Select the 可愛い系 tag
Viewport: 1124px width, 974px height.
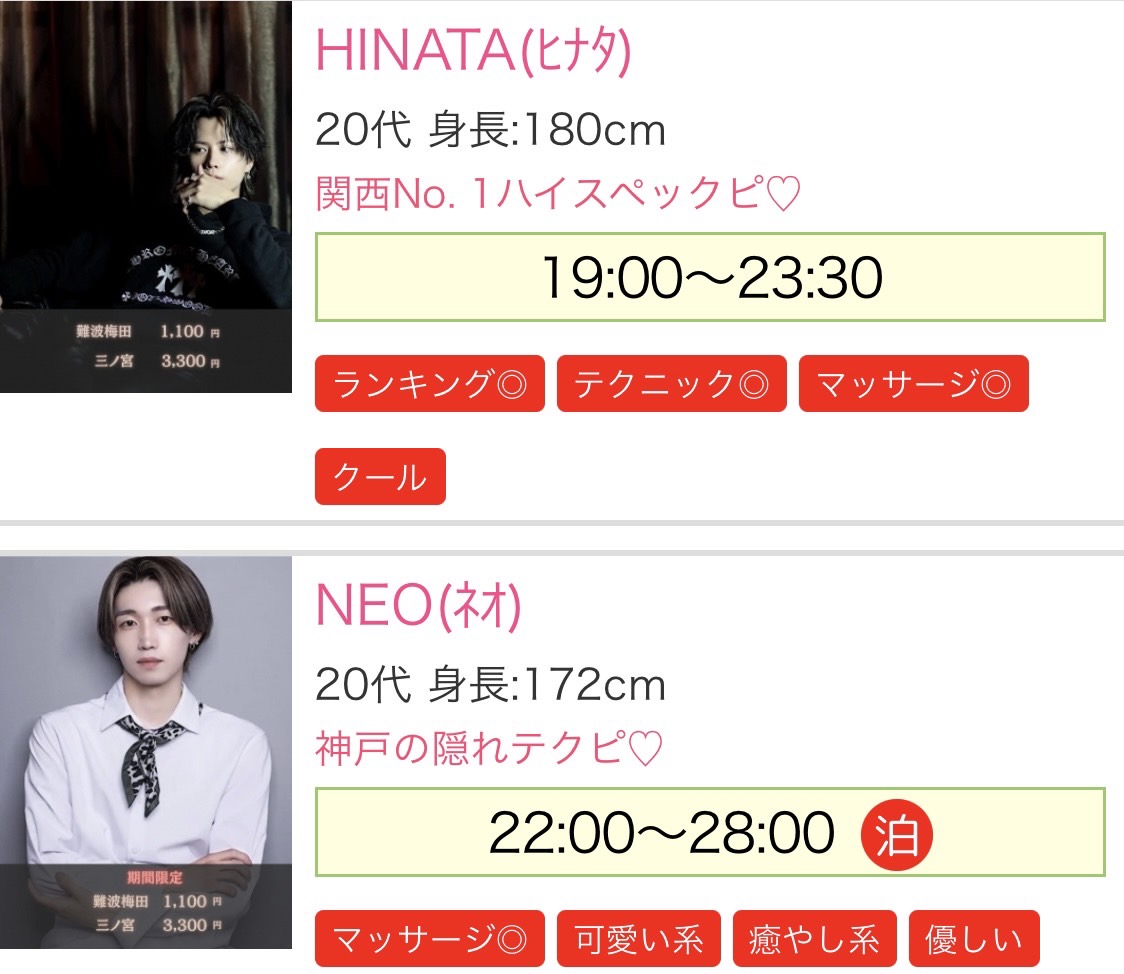[639, 939]
